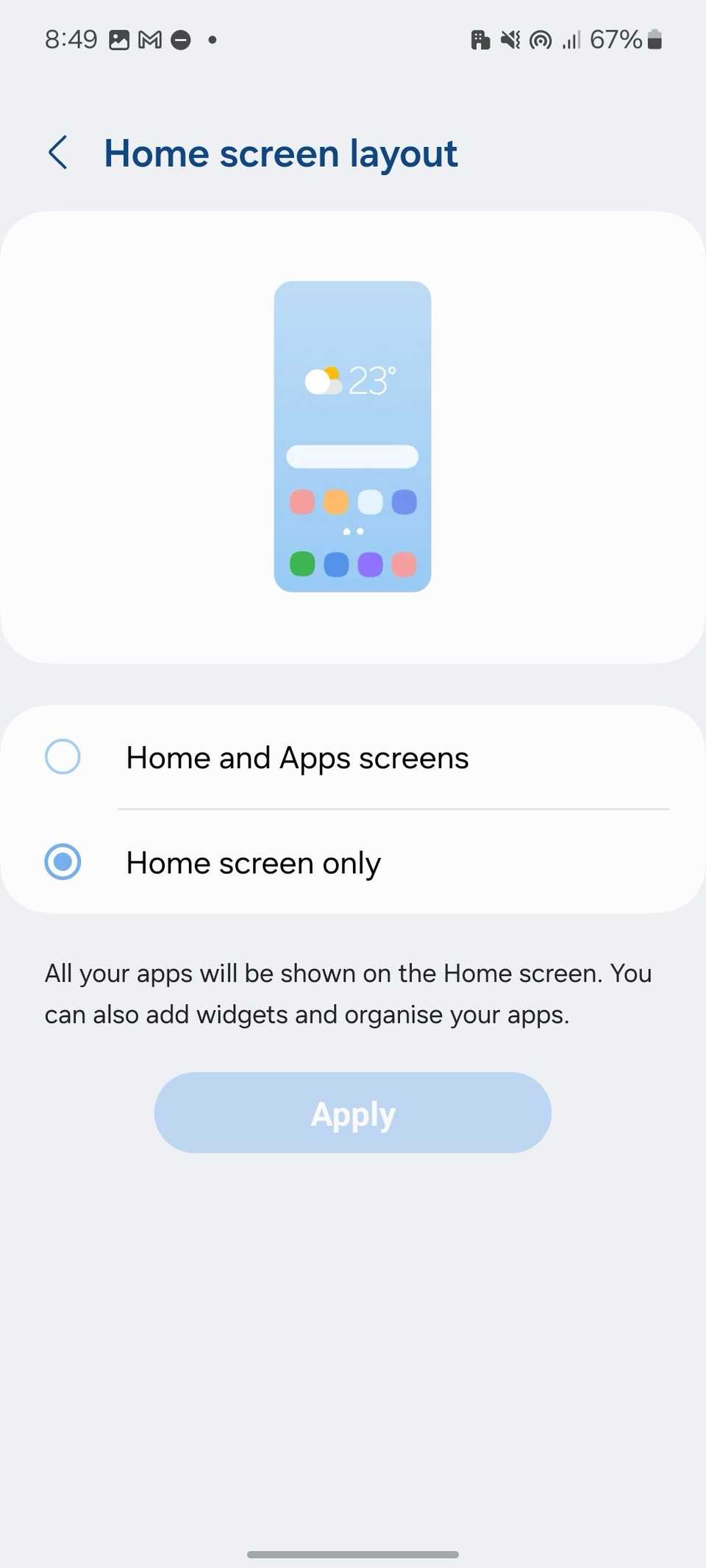The width and height of the screenshot is (706, 1568).
Task: Tap the Home screen layout title
Action: pyautogui.click(x=281, y=153)
